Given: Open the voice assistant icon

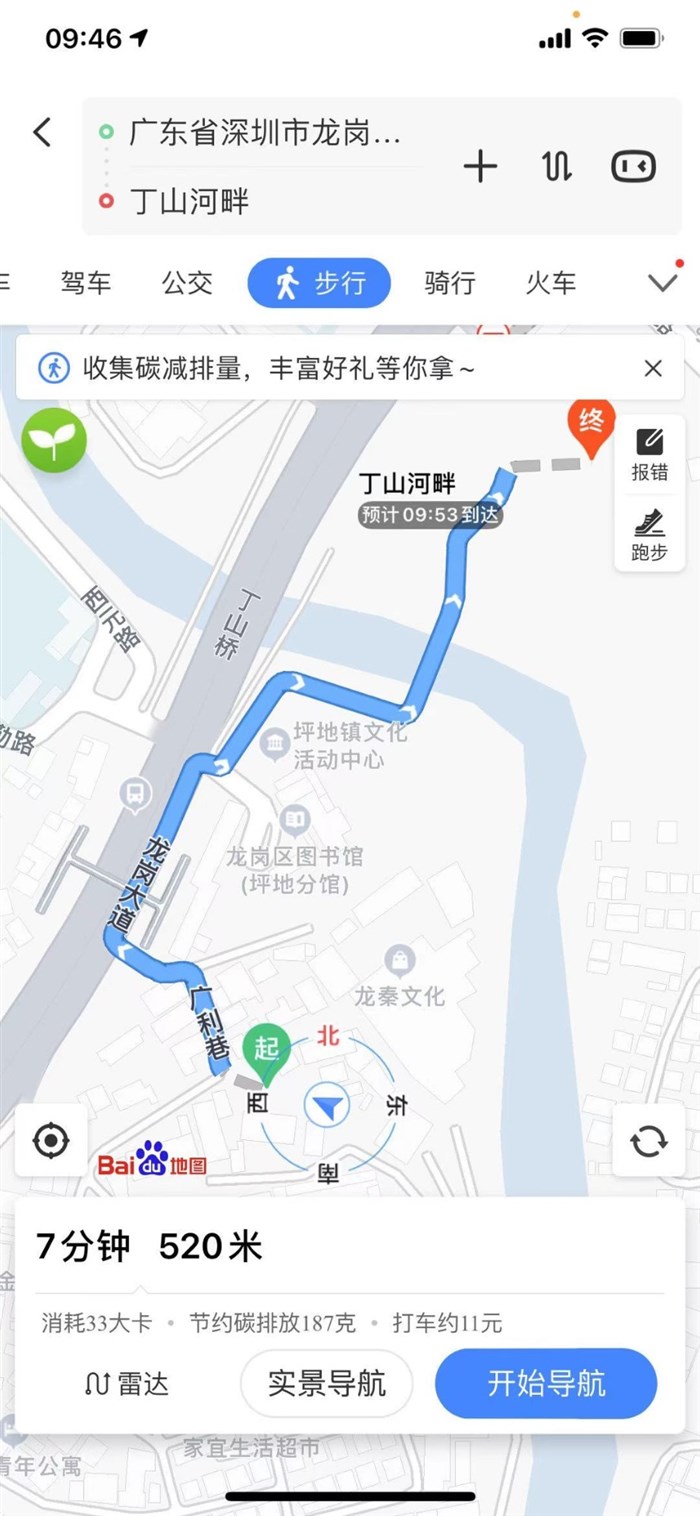Looking at the screenshot, I should point(634,166).
